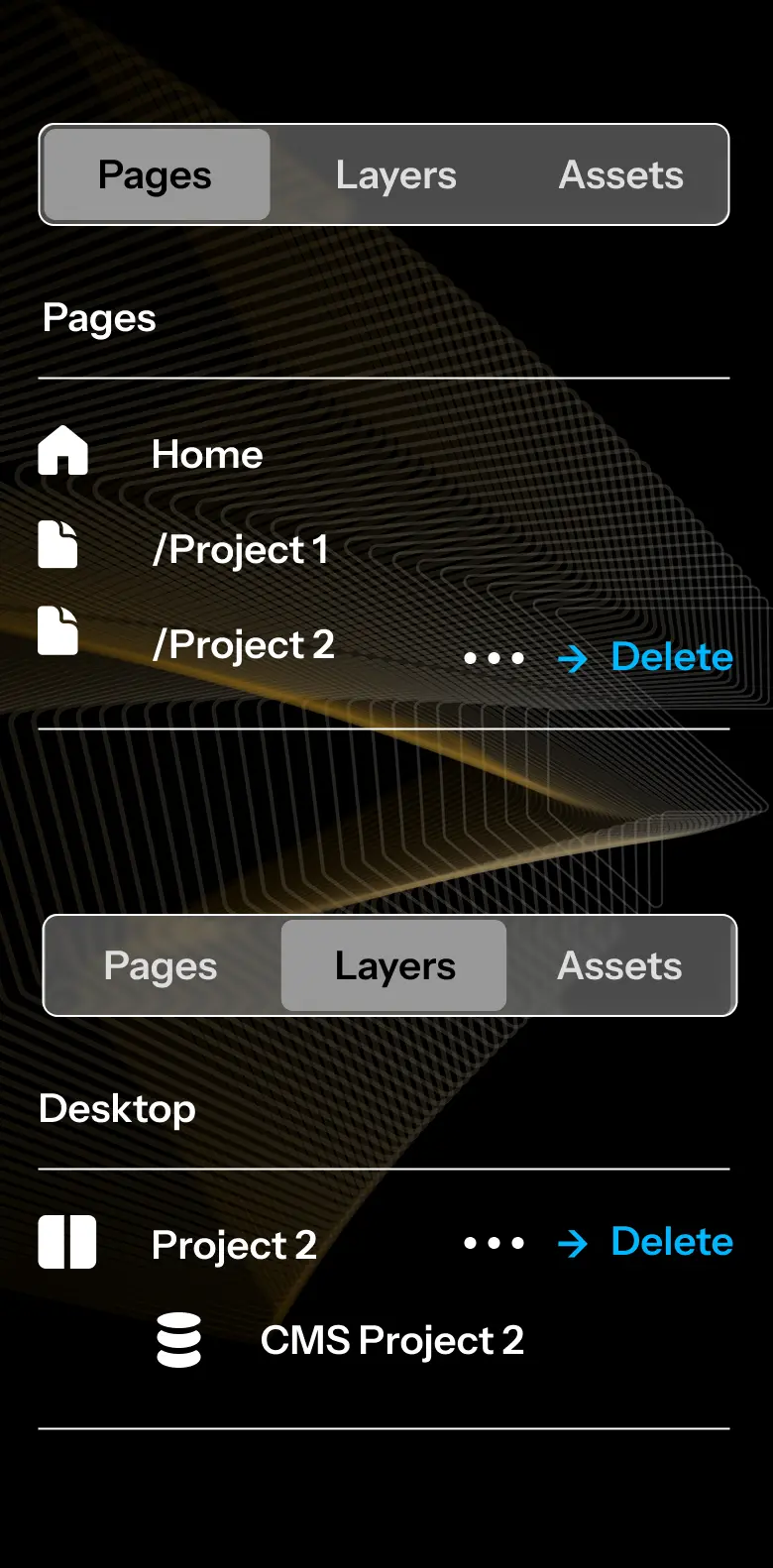Image resolution: width=773 pixels, height=1568 pixels.
Task: Click the Desktop section header
Action: 116,1109
